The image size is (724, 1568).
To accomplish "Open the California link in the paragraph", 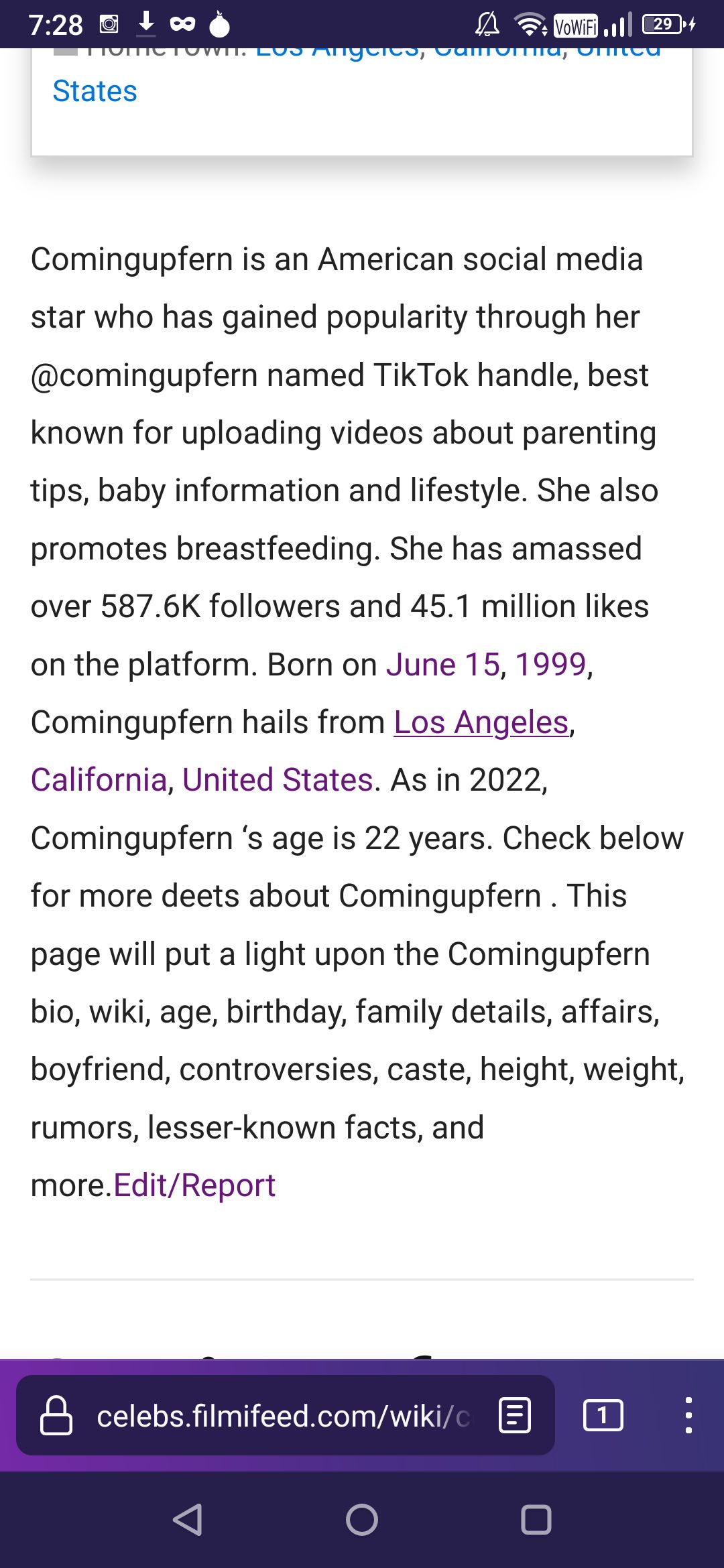I will tap(99, 781).
